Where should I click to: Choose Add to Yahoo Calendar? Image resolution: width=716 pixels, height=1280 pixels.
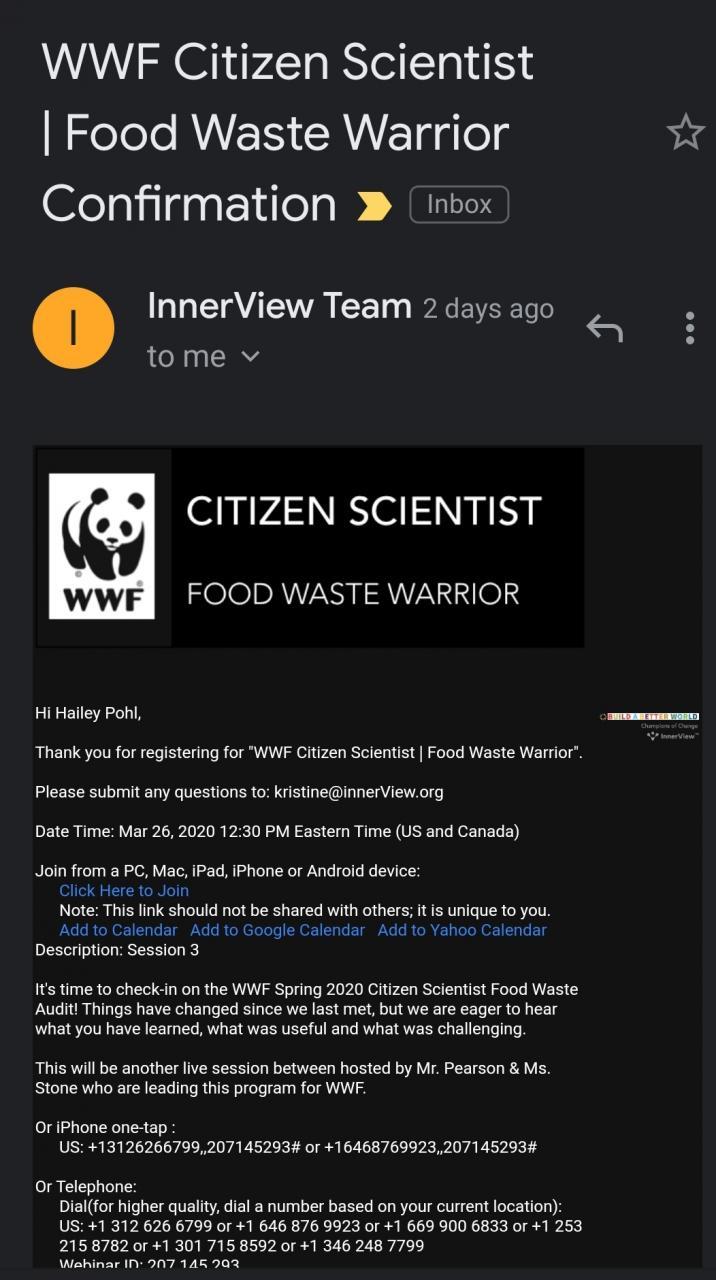pyautogui.click(x=462, y=930)
